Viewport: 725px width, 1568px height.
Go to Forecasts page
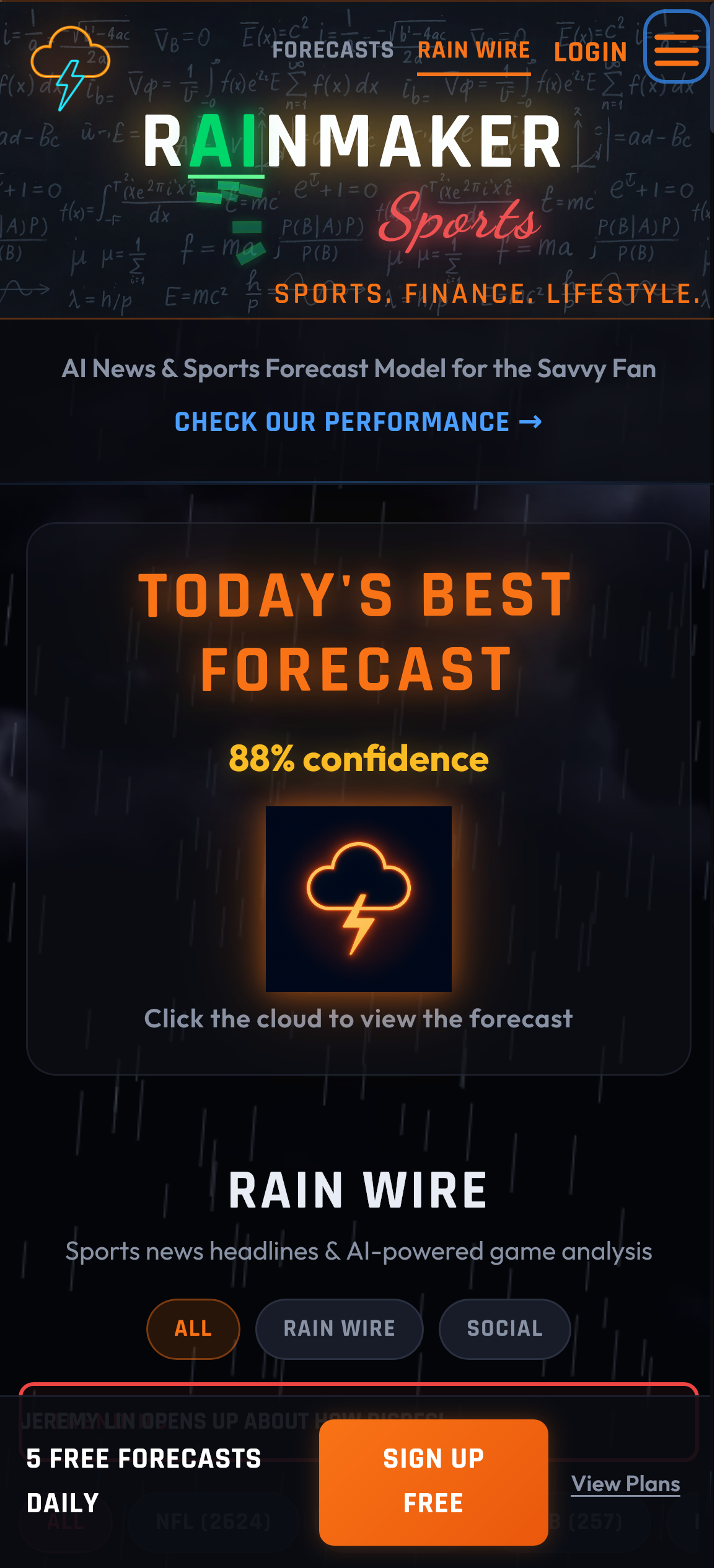(x=333, y=50)
